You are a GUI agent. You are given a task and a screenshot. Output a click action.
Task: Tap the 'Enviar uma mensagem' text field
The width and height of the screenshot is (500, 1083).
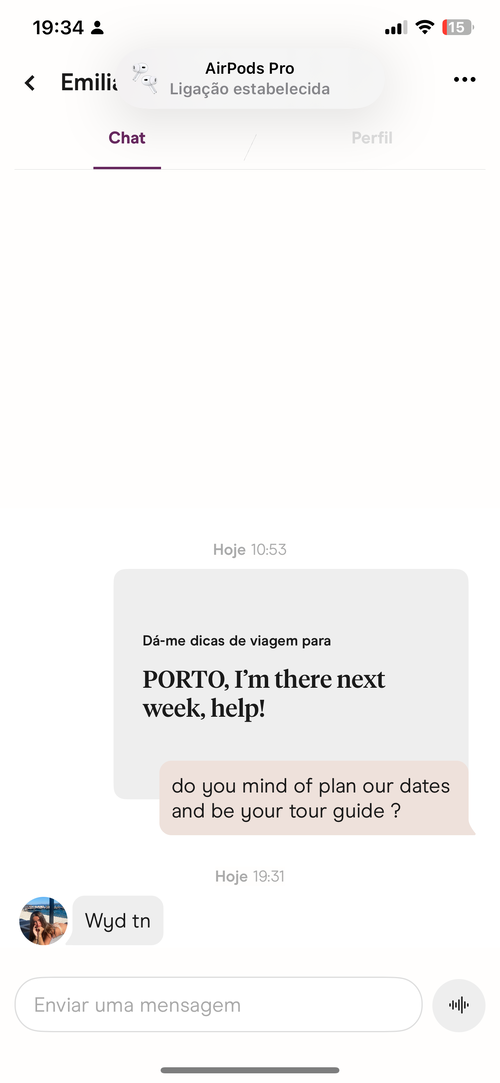click(x=218, y=1005)
